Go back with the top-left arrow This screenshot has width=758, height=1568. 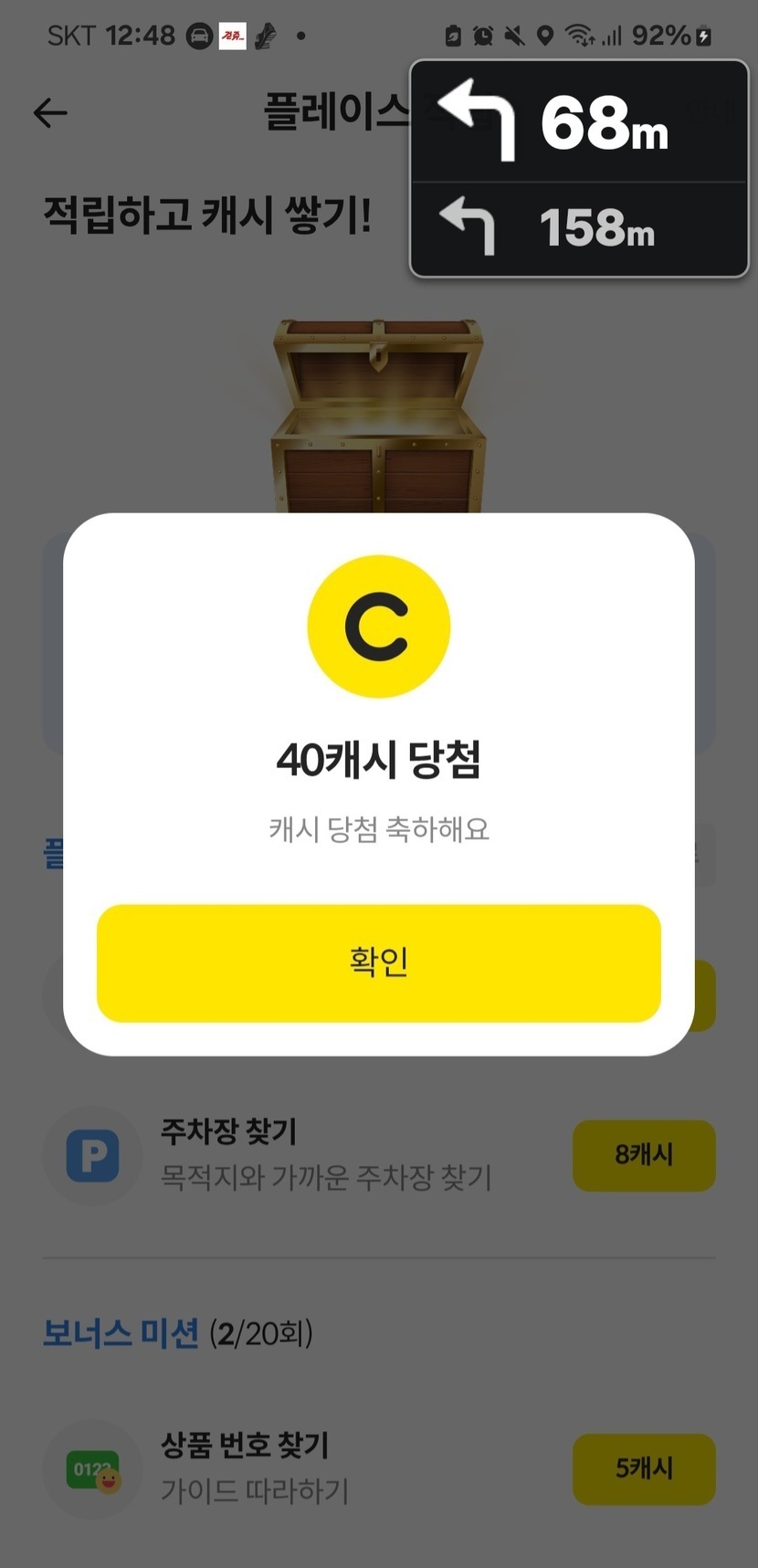click(x=50, y=113)
